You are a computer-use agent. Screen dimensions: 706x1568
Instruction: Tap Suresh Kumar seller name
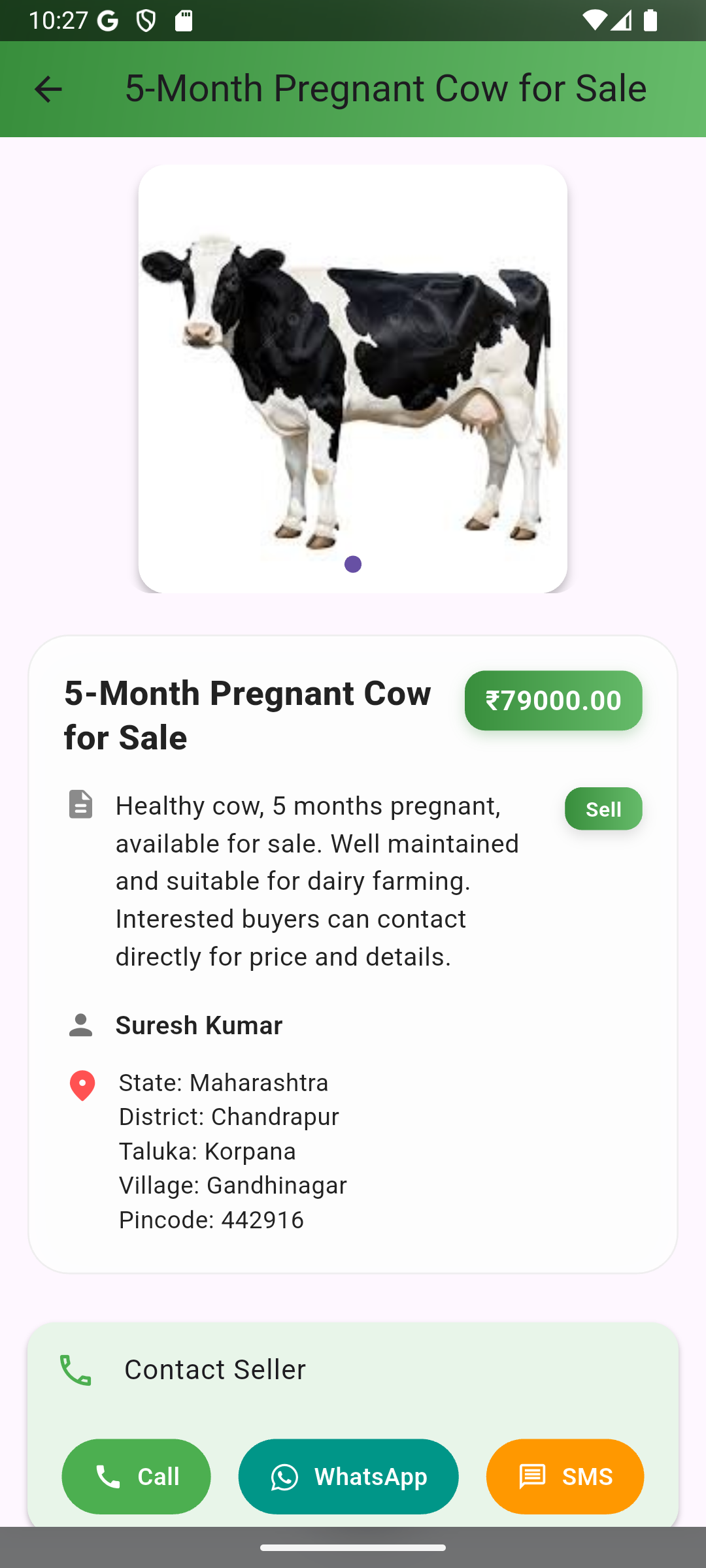199,1024
